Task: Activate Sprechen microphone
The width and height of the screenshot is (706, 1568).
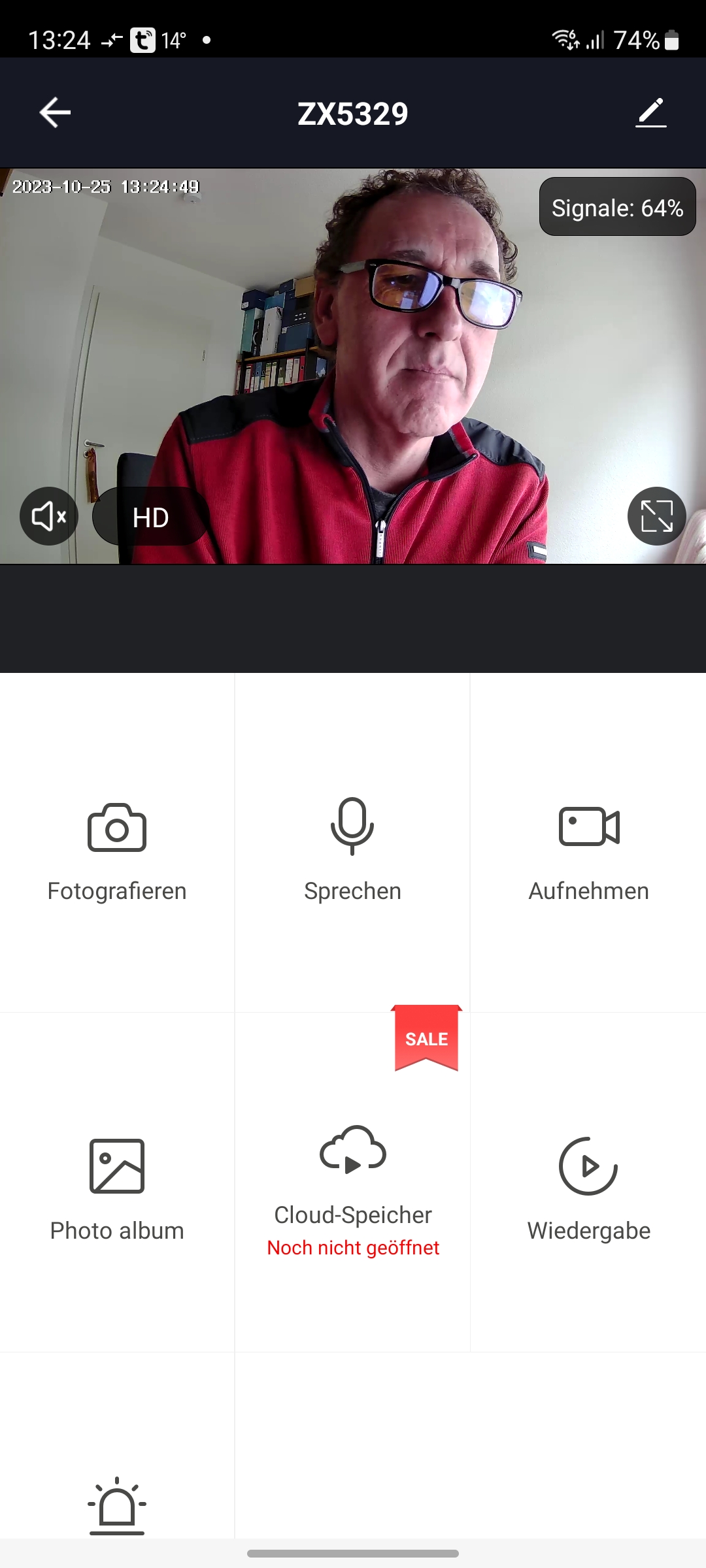Action: coord(352,849)
